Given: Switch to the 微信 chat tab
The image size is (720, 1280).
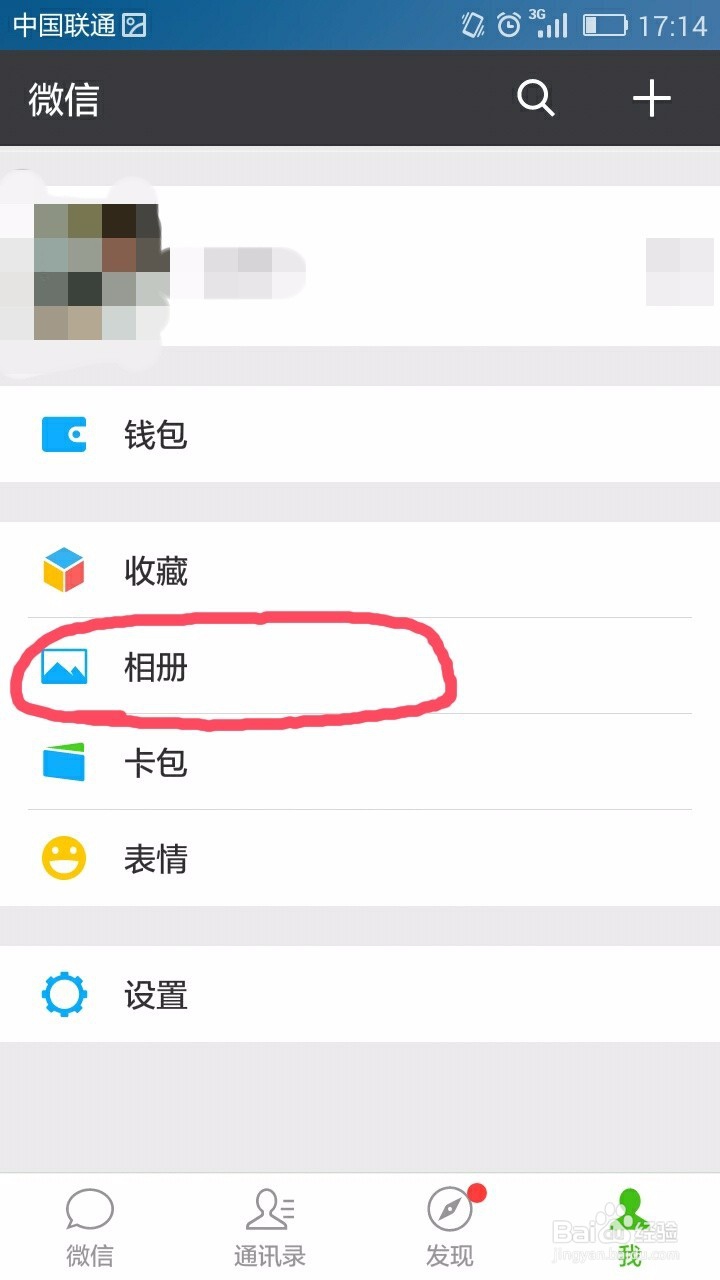Looking at the screenshot, I should click(x=90, y=1222).
